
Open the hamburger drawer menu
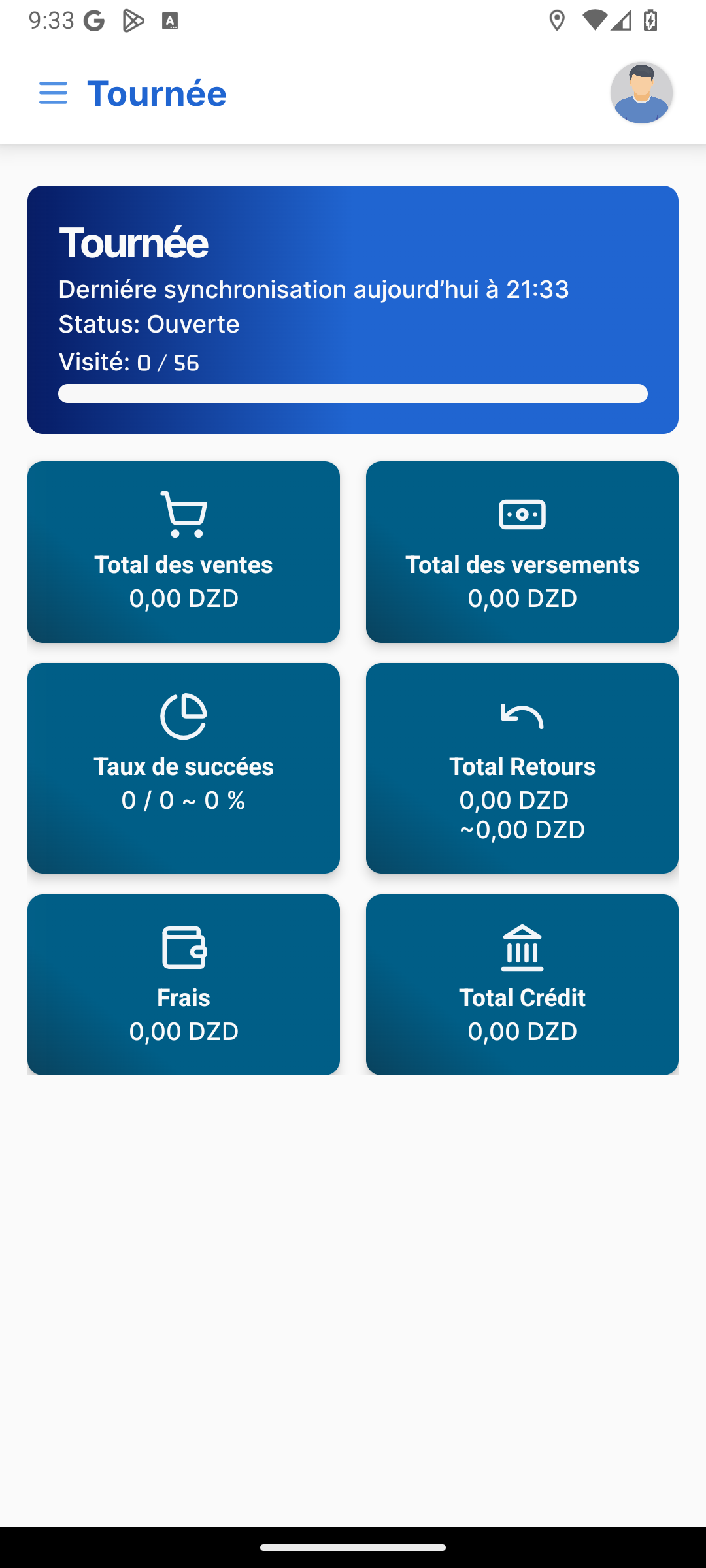[x=53, y=93]
